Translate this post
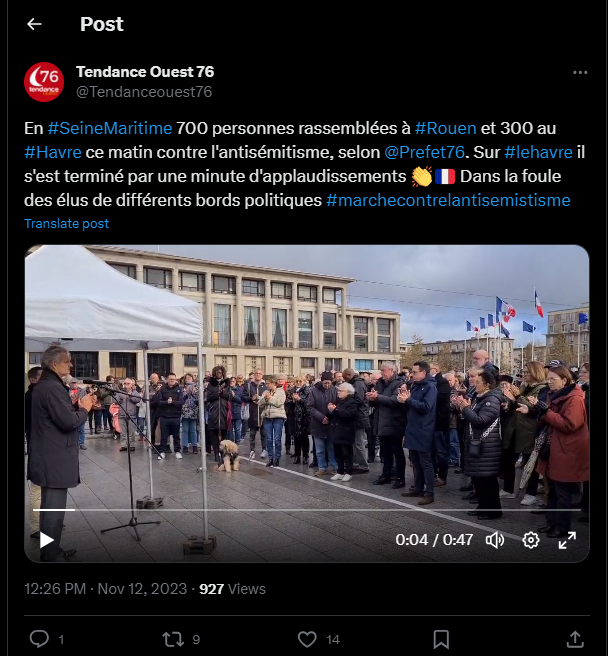The width and height of the screenshot is (608, 656). click(x=66, y=223)
